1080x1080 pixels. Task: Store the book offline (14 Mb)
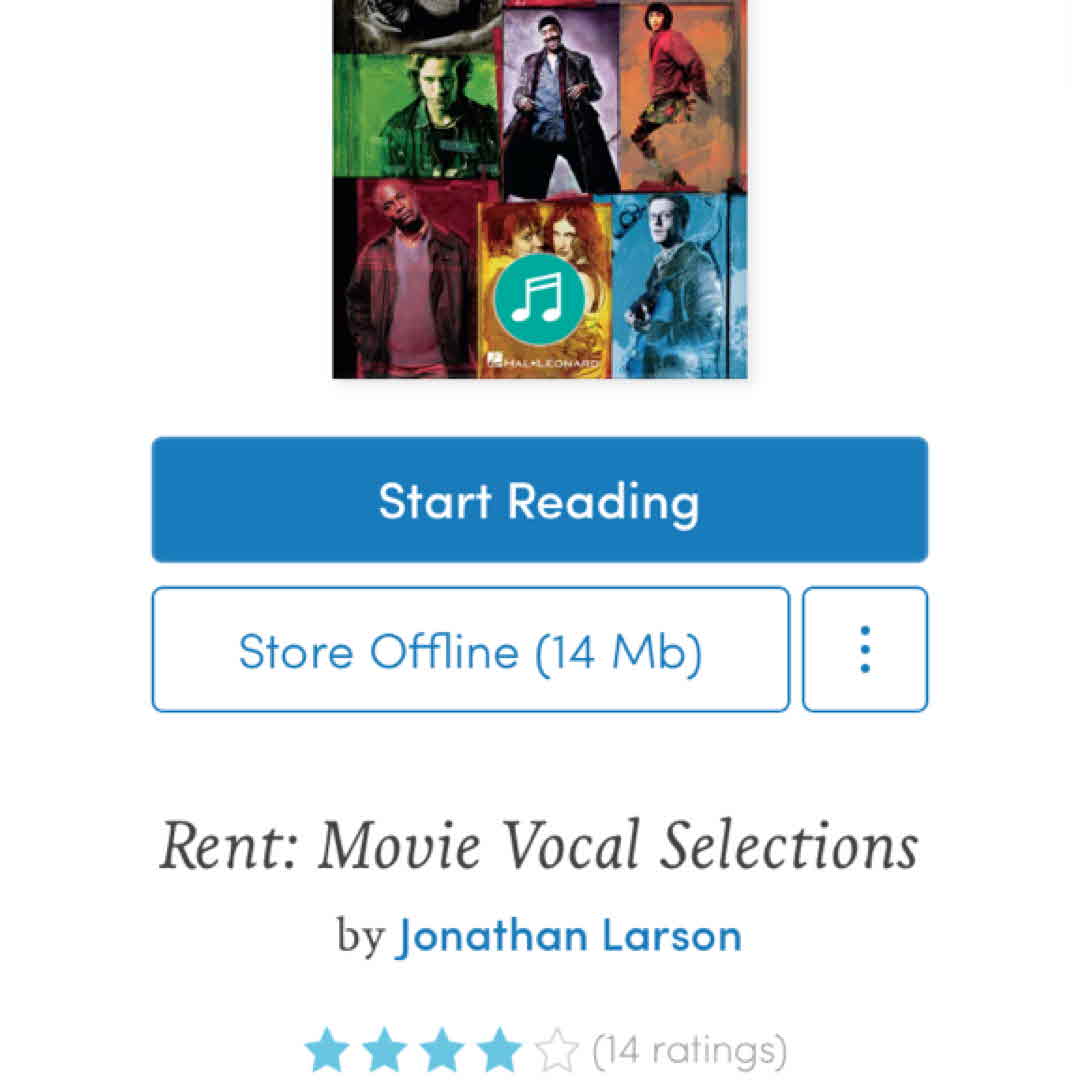tap(470, 650)
